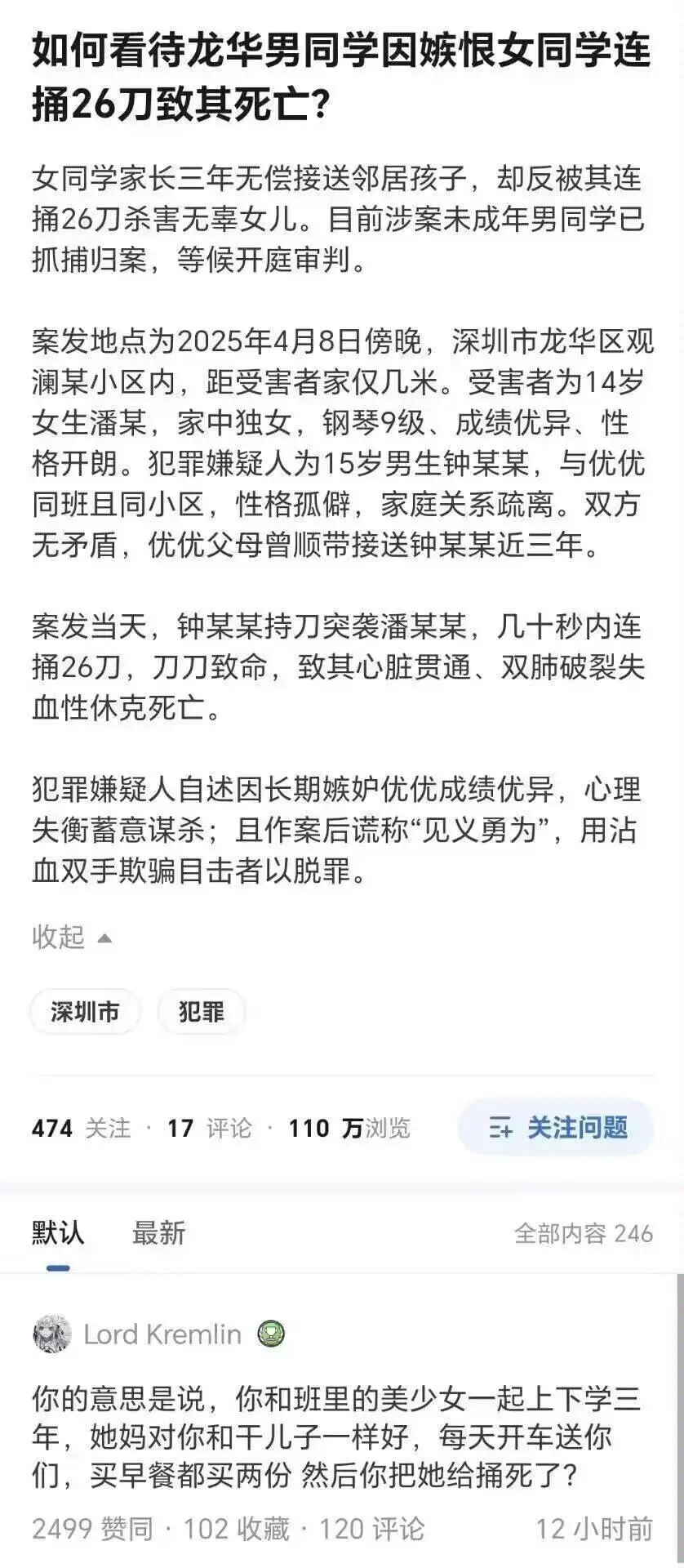Open the 深圳市 topic chip
Screen dimensions: 684x1568
point(85,1012)
